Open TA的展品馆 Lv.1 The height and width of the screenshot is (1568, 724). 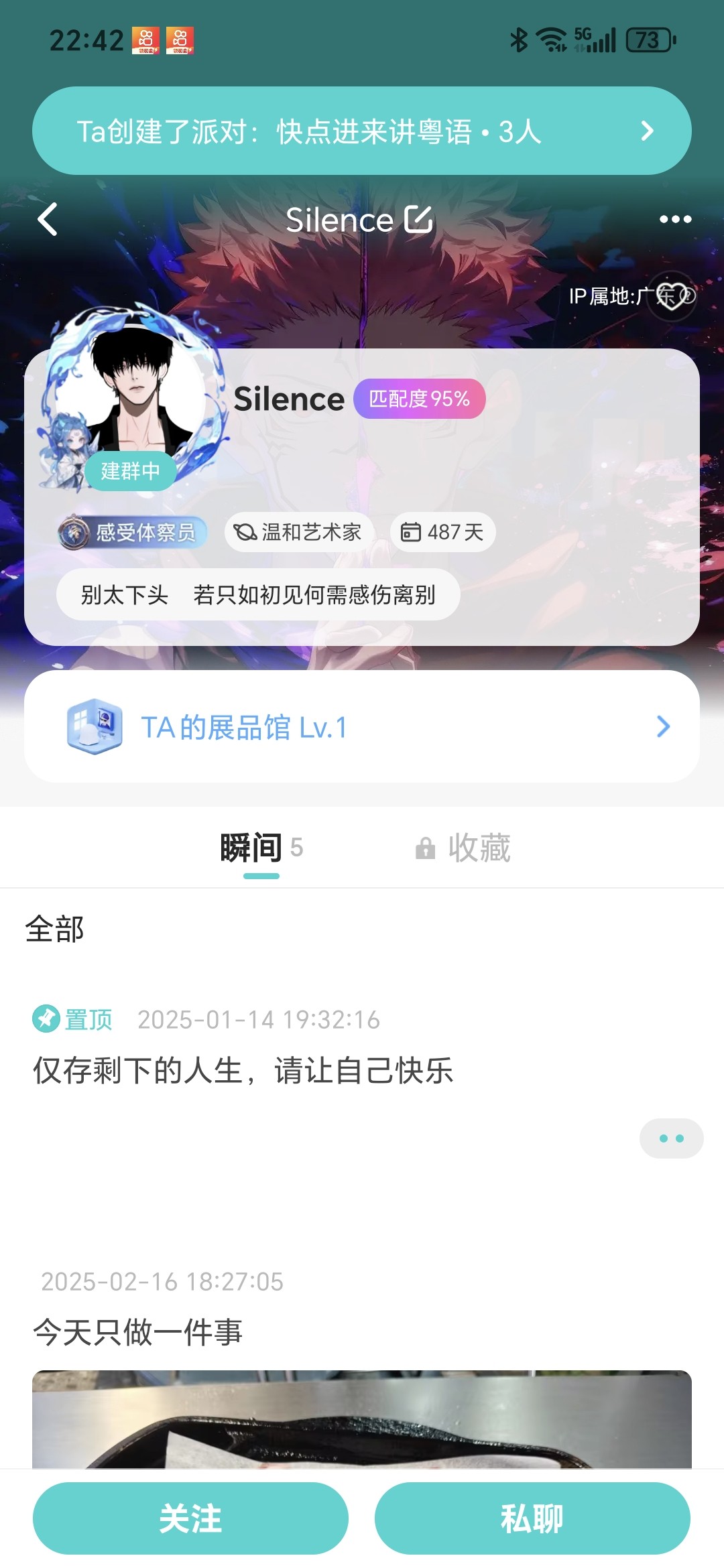362,726
